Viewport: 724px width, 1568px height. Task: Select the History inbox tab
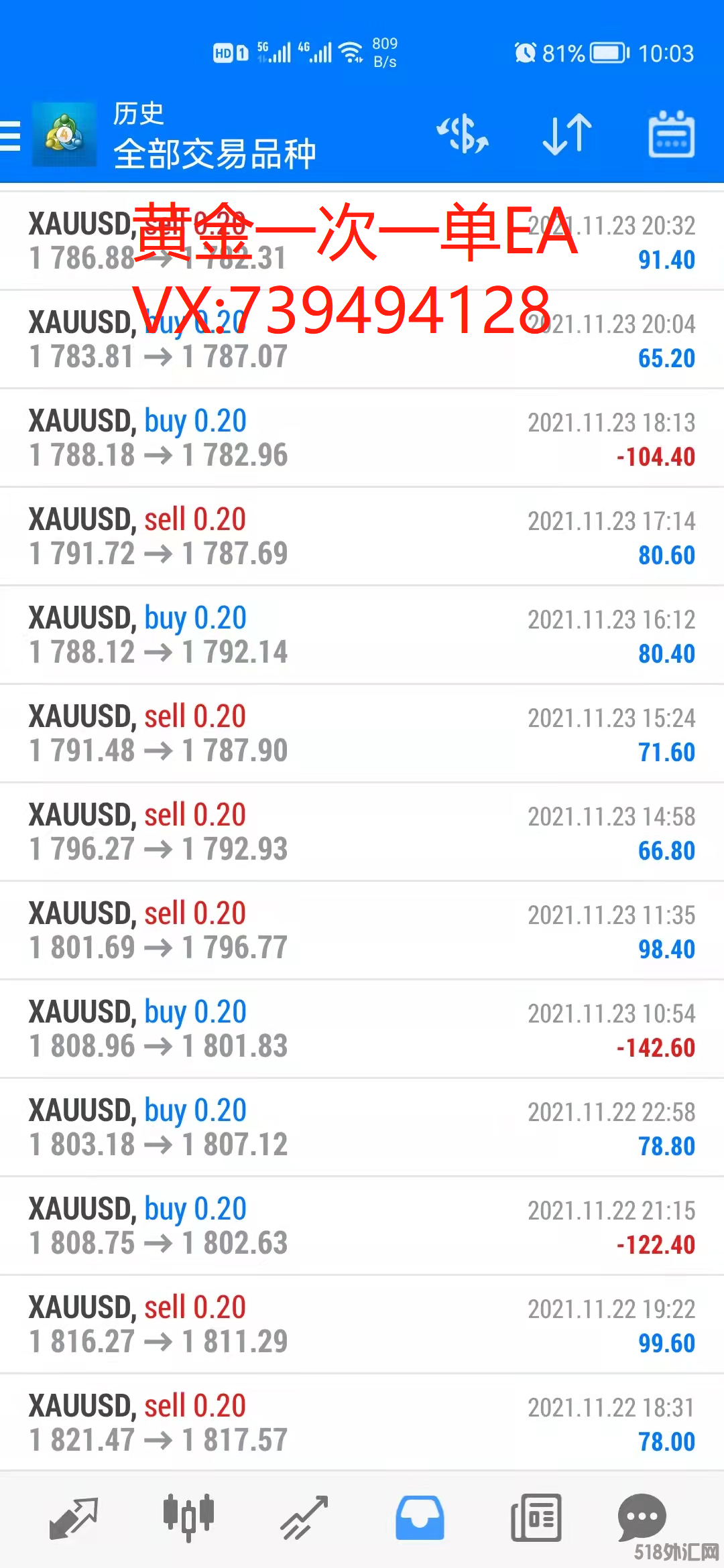coord(420,1518)
